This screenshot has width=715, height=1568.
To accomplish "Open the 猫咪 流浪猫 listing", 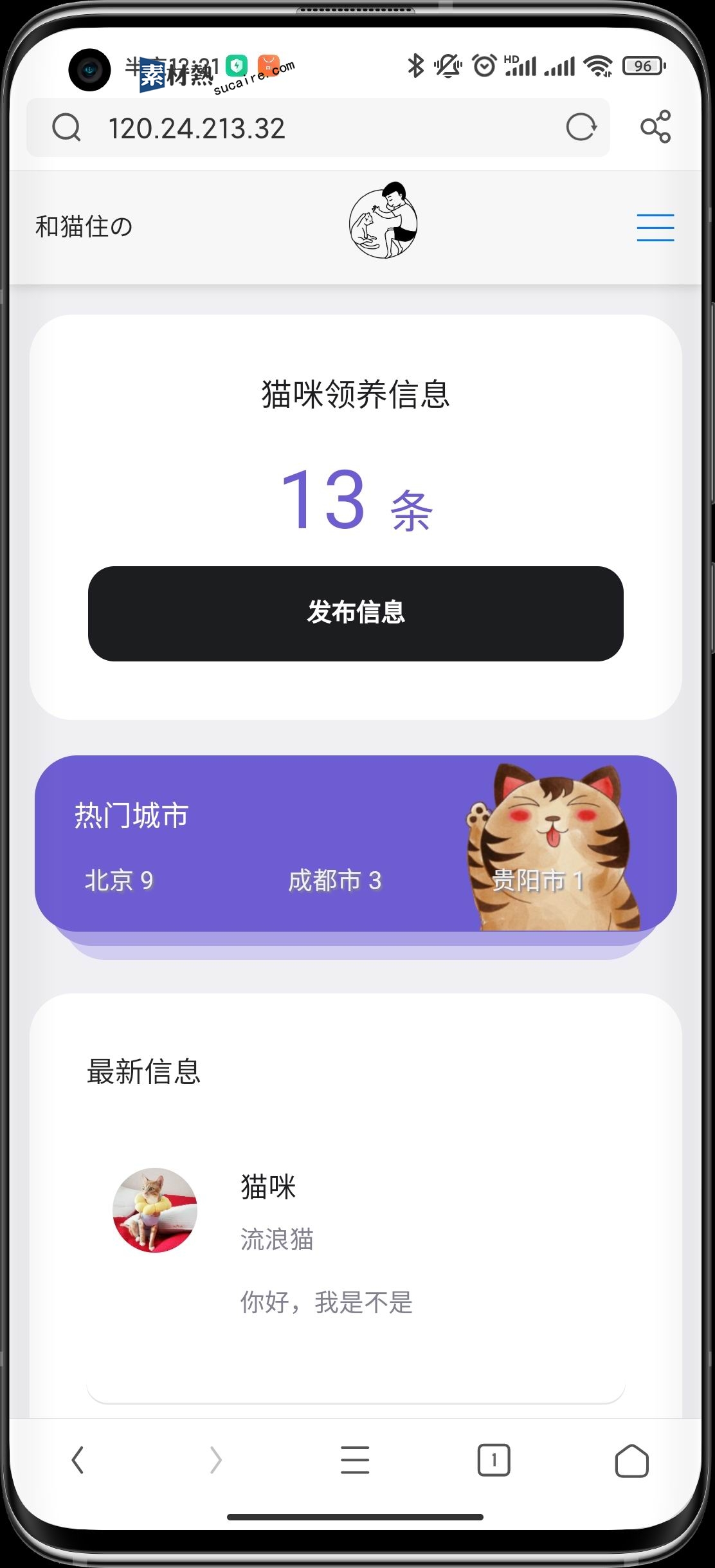I will point(356,1243).
